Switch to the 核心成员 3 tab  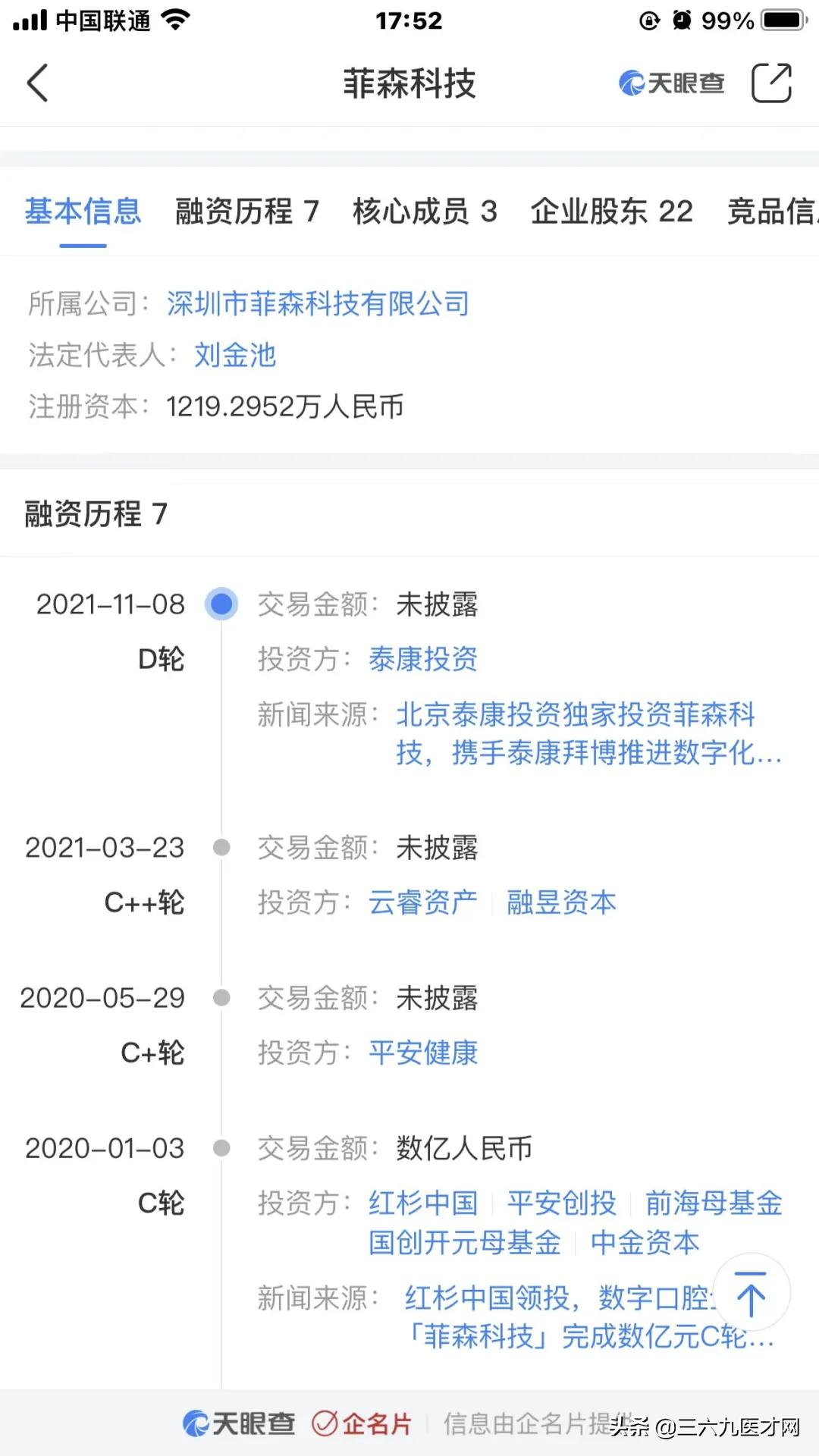pyautogui.click(x=424, y=212)
